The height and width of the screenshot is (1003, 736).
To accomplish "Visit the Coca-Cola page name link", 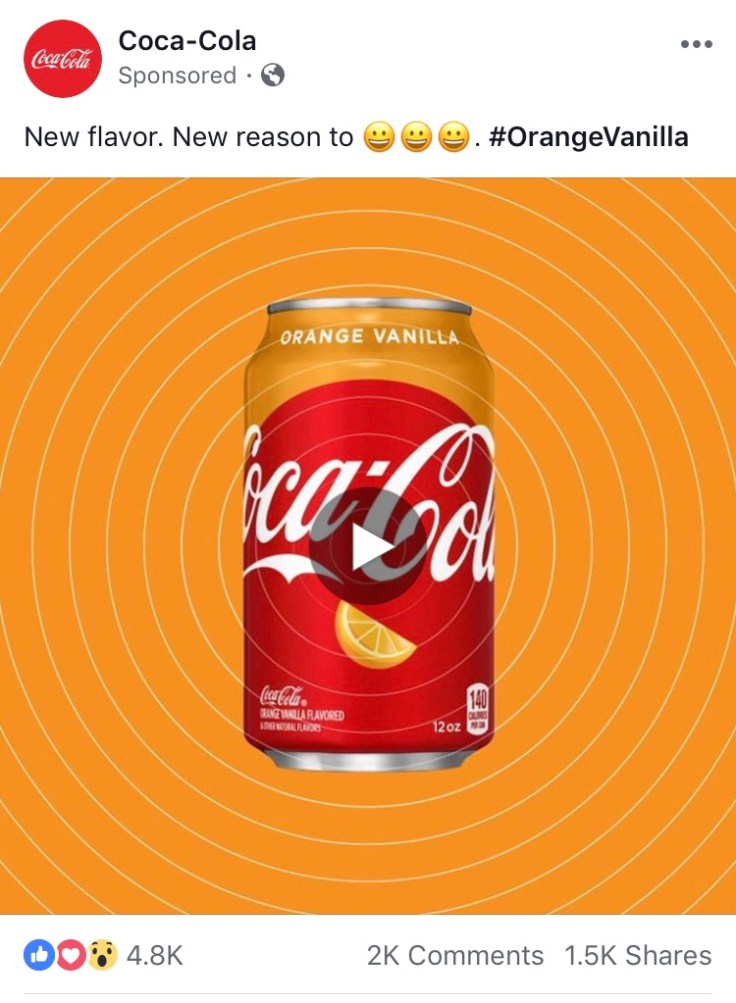I will [x=187, y=41].
